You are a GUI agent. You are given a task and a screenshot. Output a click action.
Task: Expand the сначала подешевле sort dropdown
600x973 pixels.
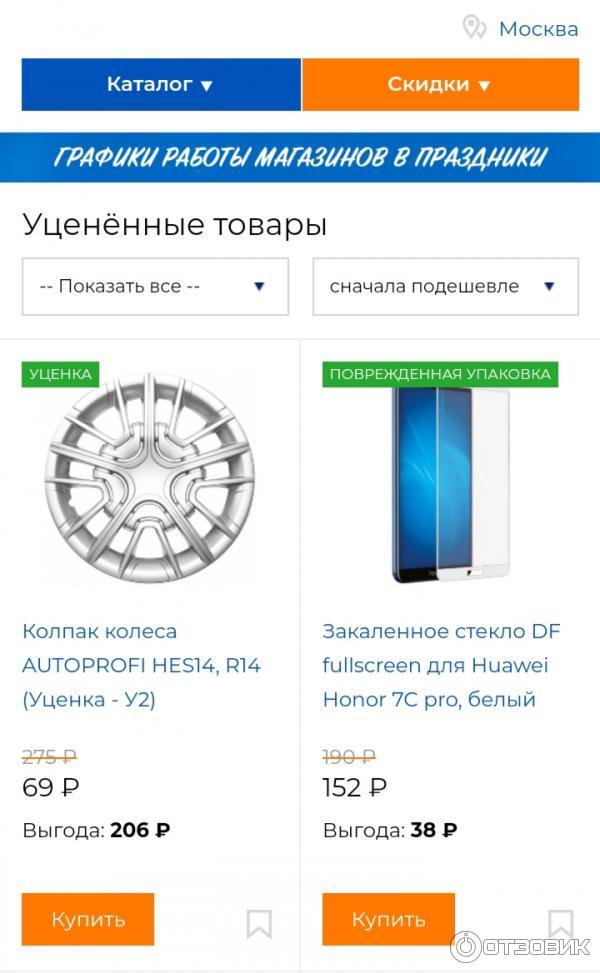pyautogui.click(x=445, y=286)
